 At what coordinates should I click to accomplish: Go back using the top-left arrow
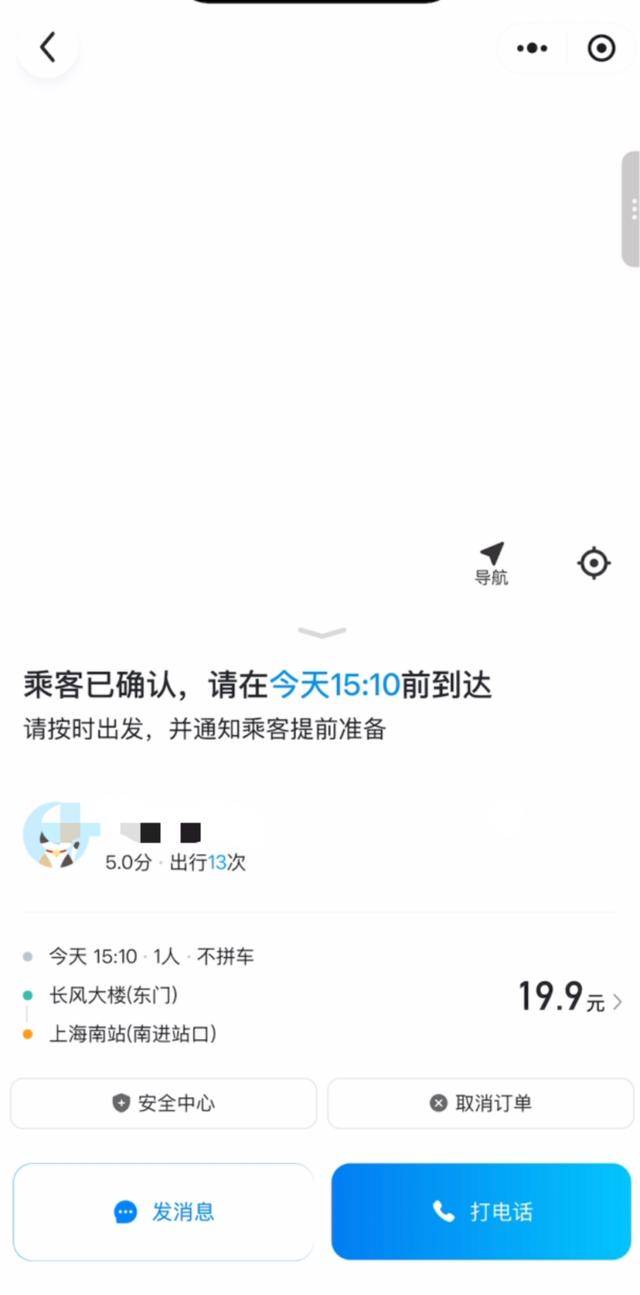[47, 47]
